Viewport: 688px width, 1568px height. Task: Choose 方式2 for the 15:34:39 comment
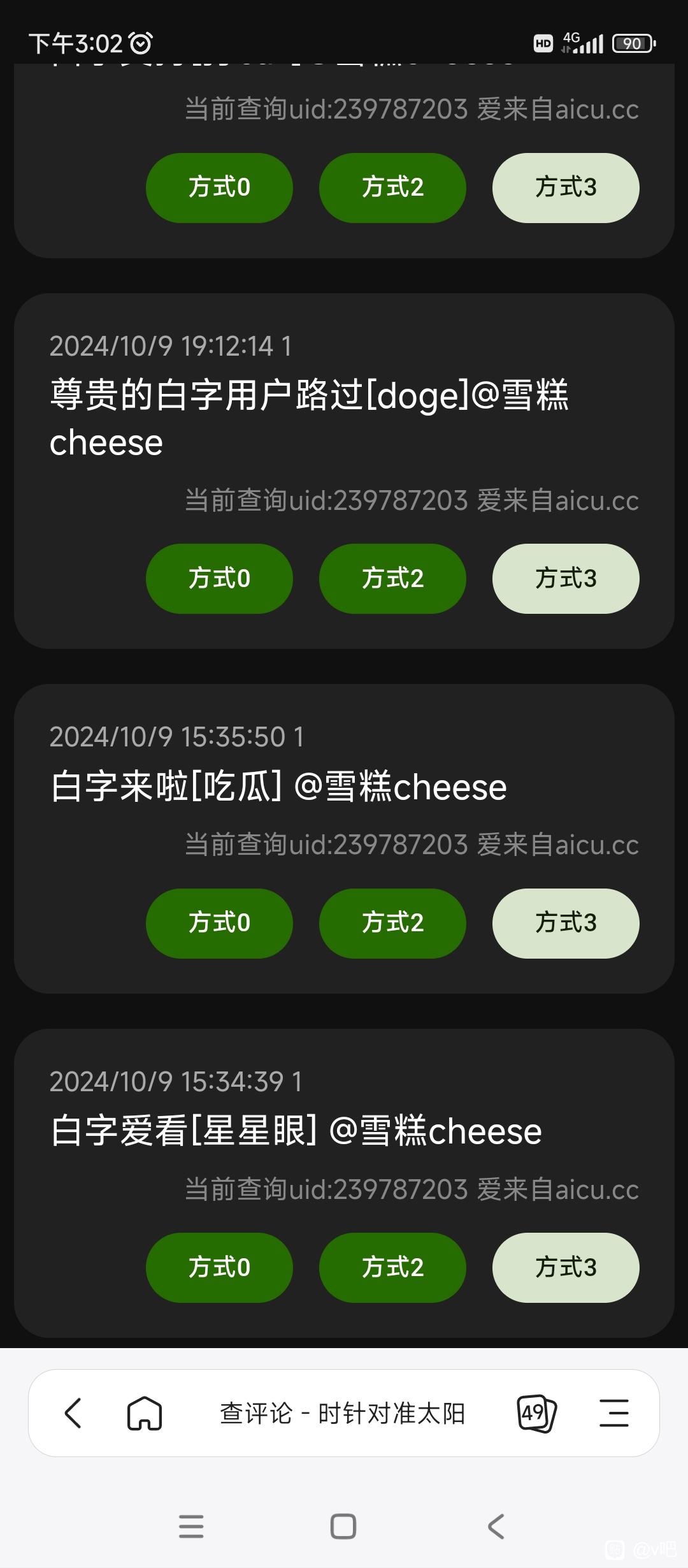(392, 1267)
